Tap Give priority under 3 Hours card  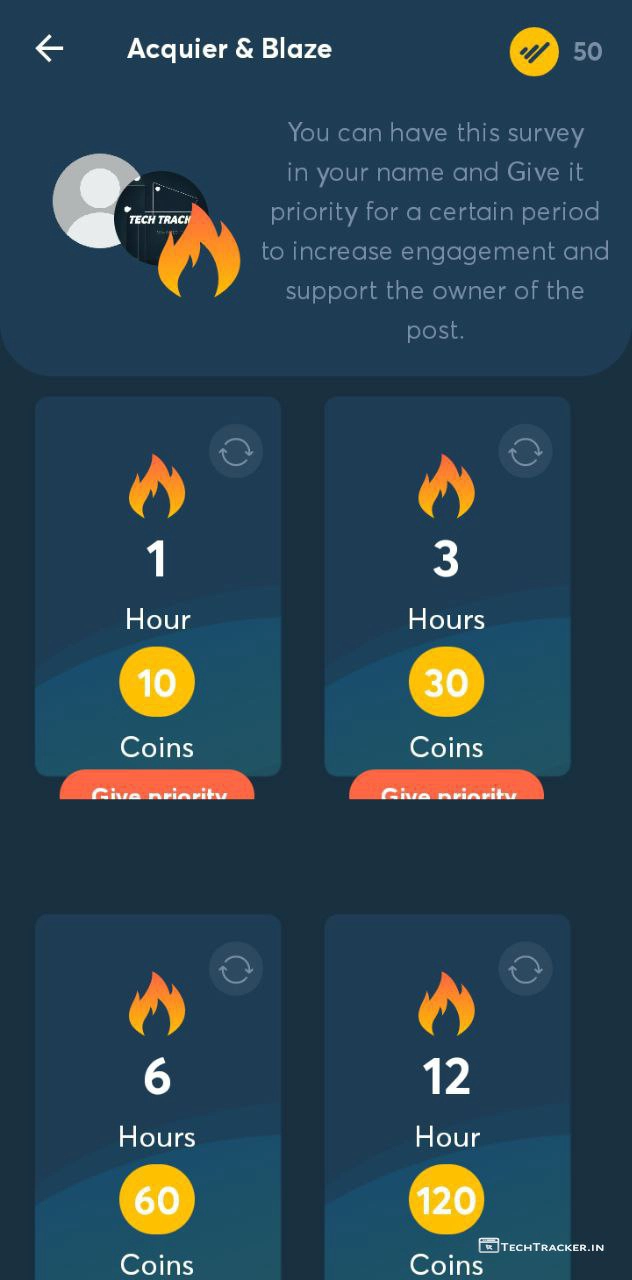[446, 787]
